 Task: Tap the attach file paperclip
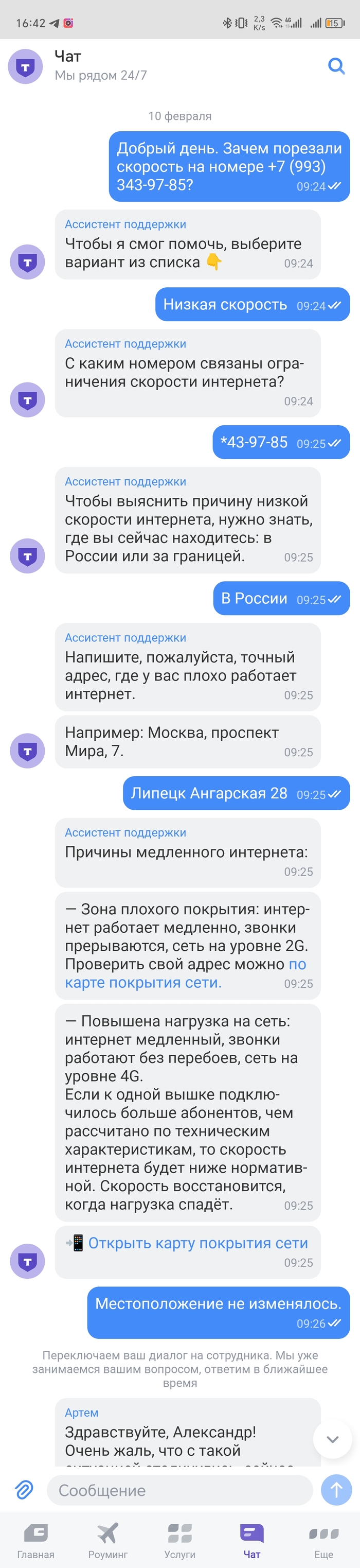pyautogui.click(x=24, y=1490)
